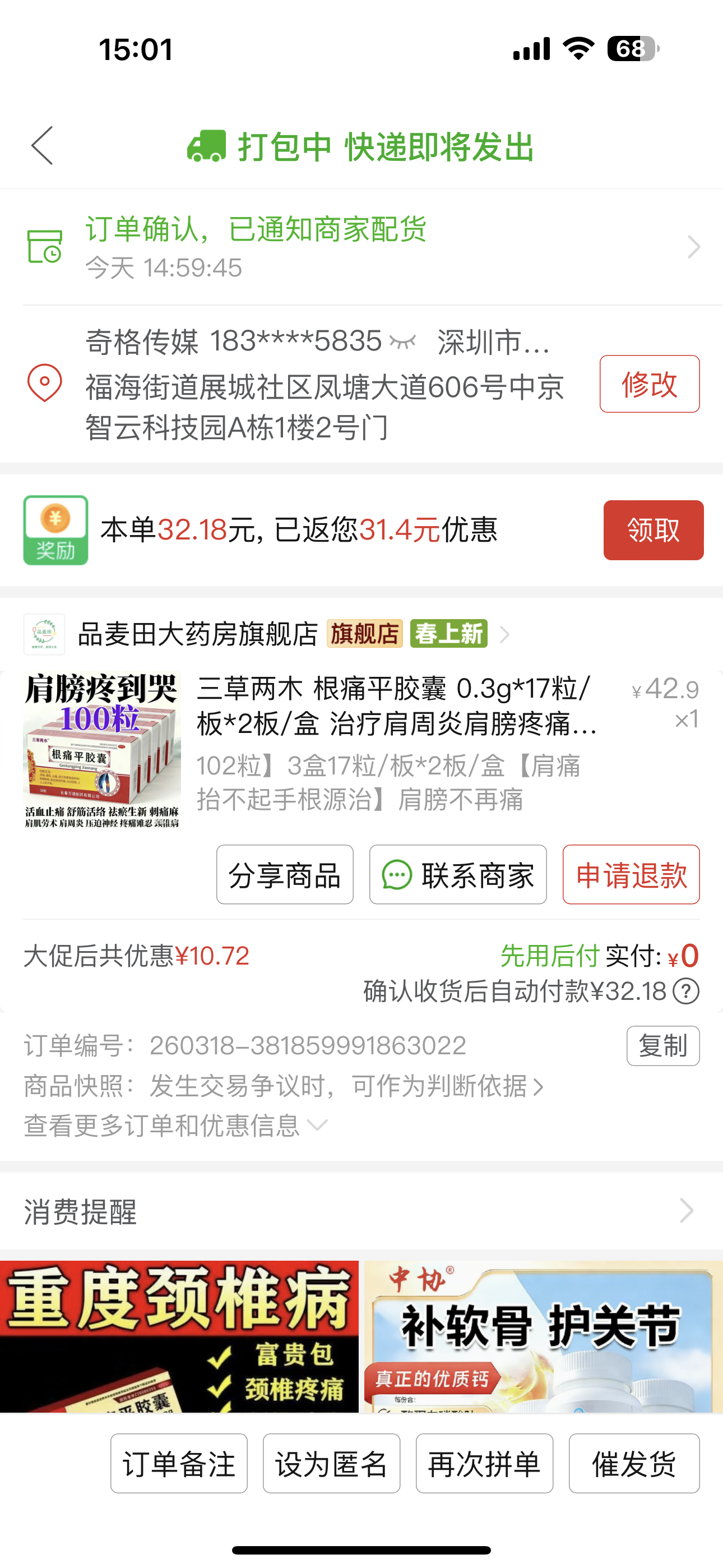Open the help icon beside auto-payment amount
This screenshot has width=723, height=1568.
point(686,991)
